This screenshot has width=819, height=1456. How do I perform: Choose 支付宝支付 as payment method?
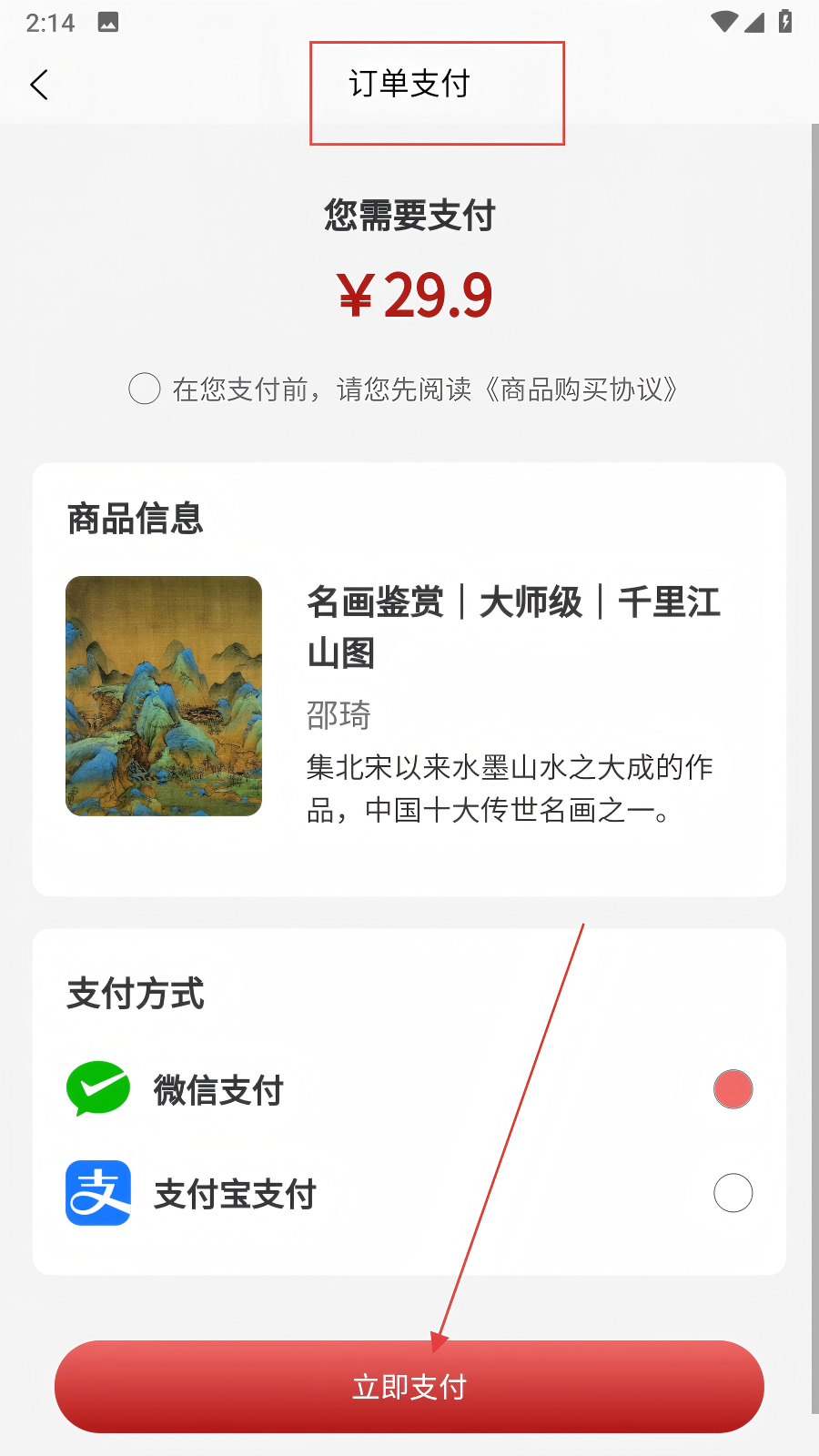pos(733,1193)
